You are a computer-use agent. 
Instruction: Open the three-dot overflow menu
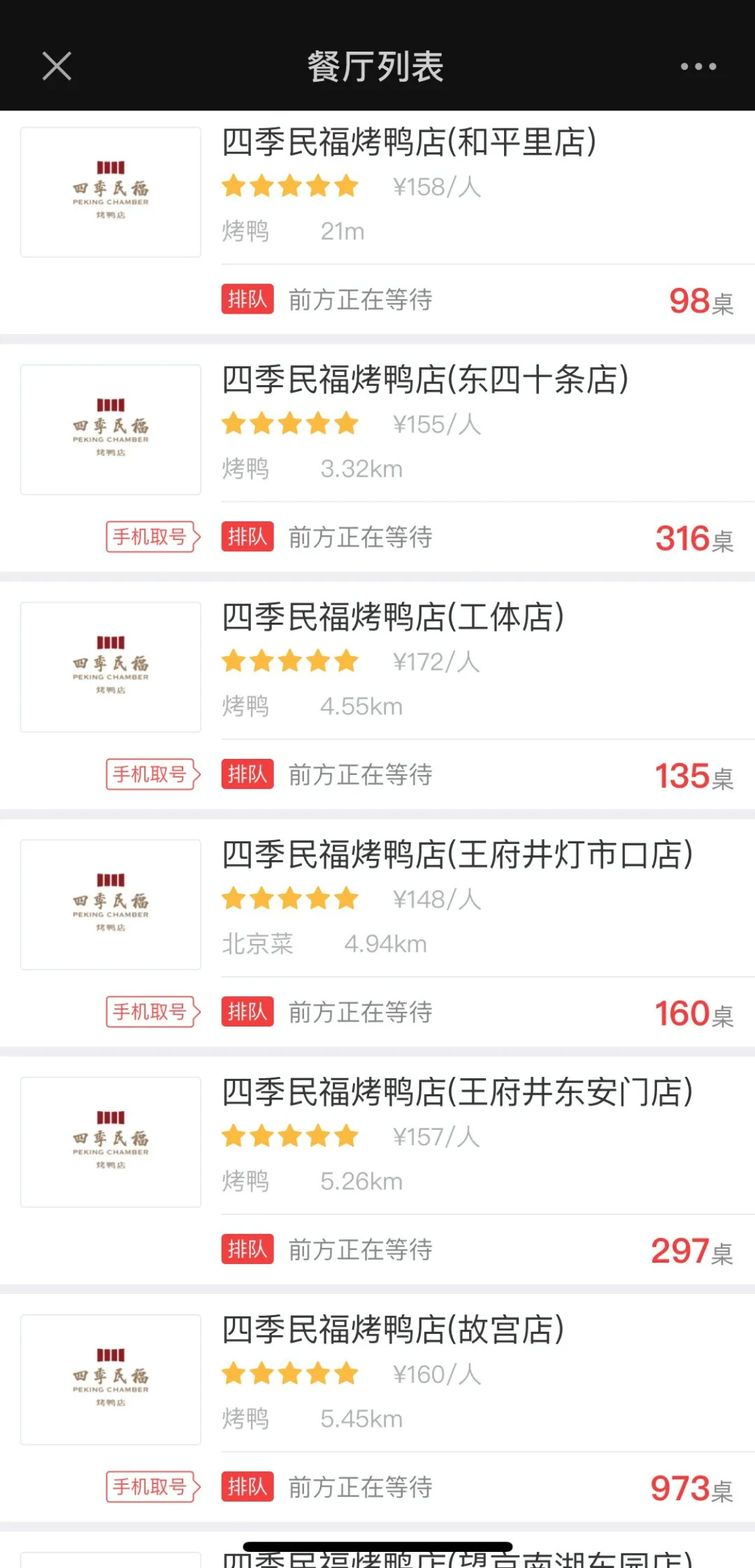point(698,66)
